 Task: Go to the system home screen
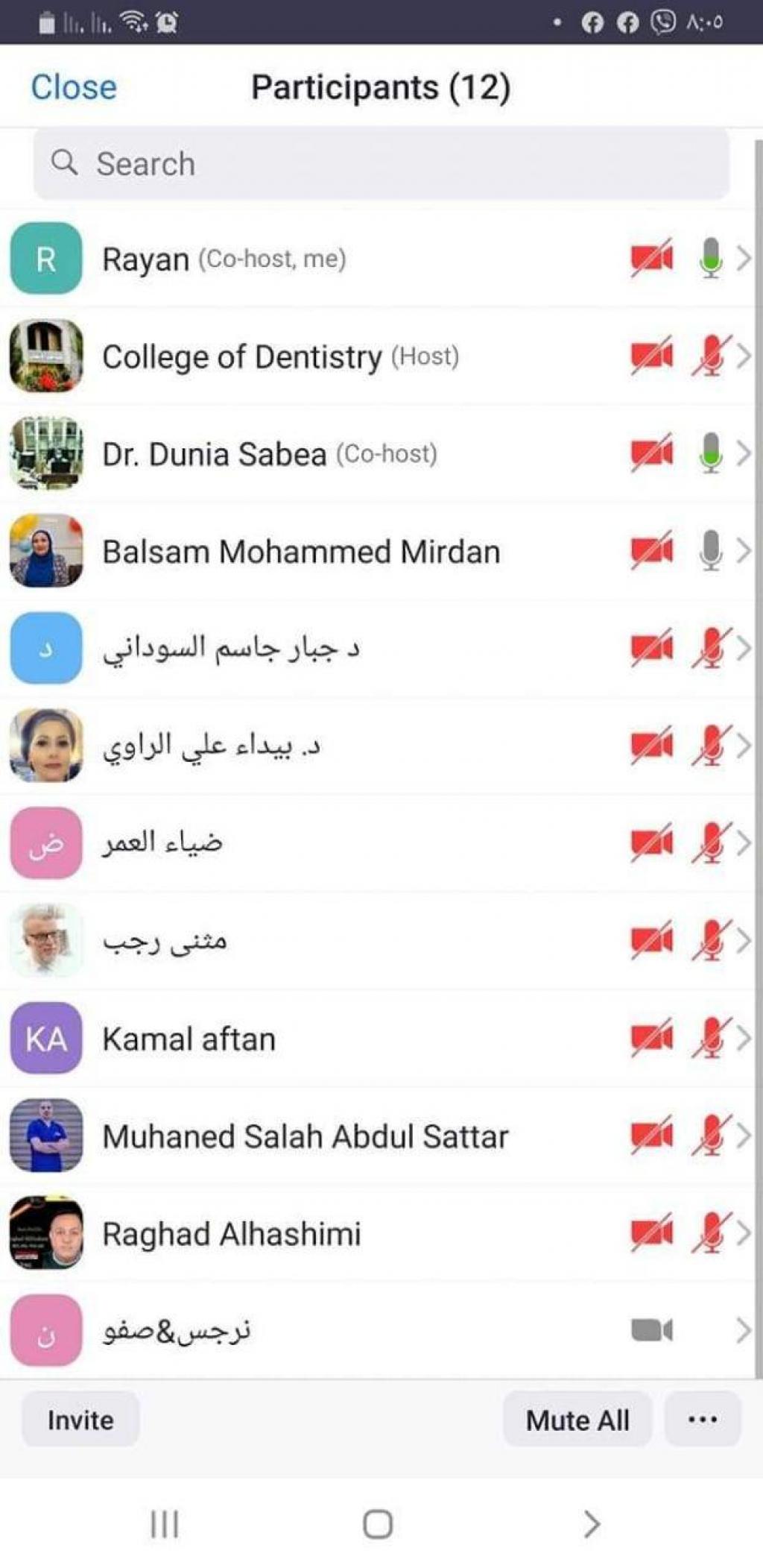click(378, 1525)
